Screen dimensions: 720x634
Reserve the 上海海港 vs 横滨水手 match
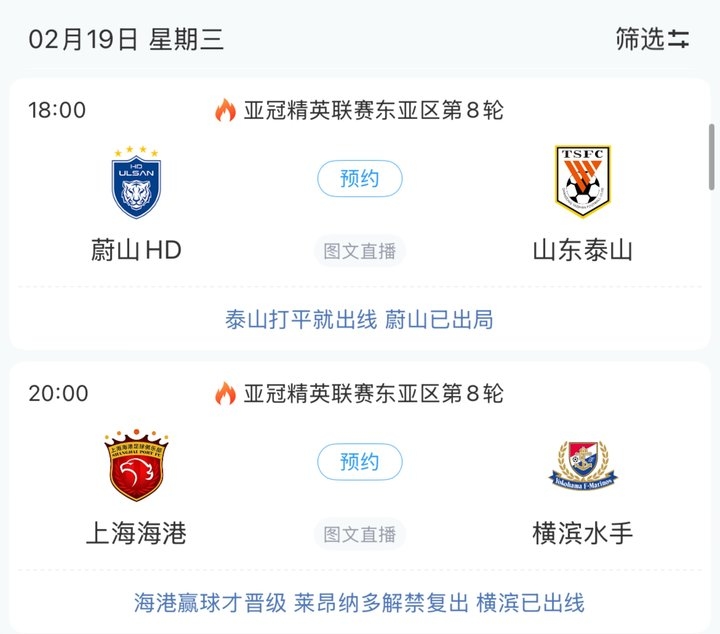360,462
